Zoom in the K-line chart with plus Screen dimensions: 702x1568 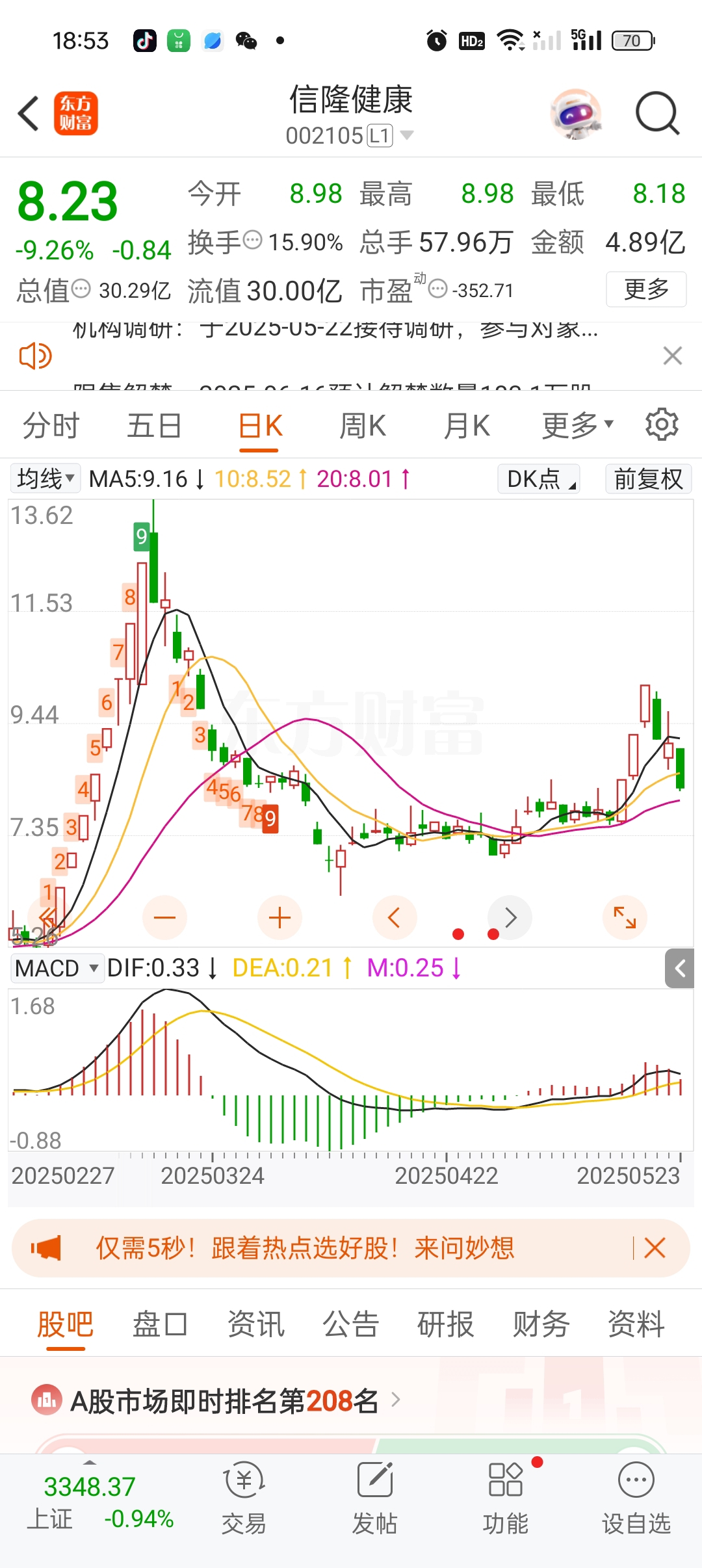[279, 918]
